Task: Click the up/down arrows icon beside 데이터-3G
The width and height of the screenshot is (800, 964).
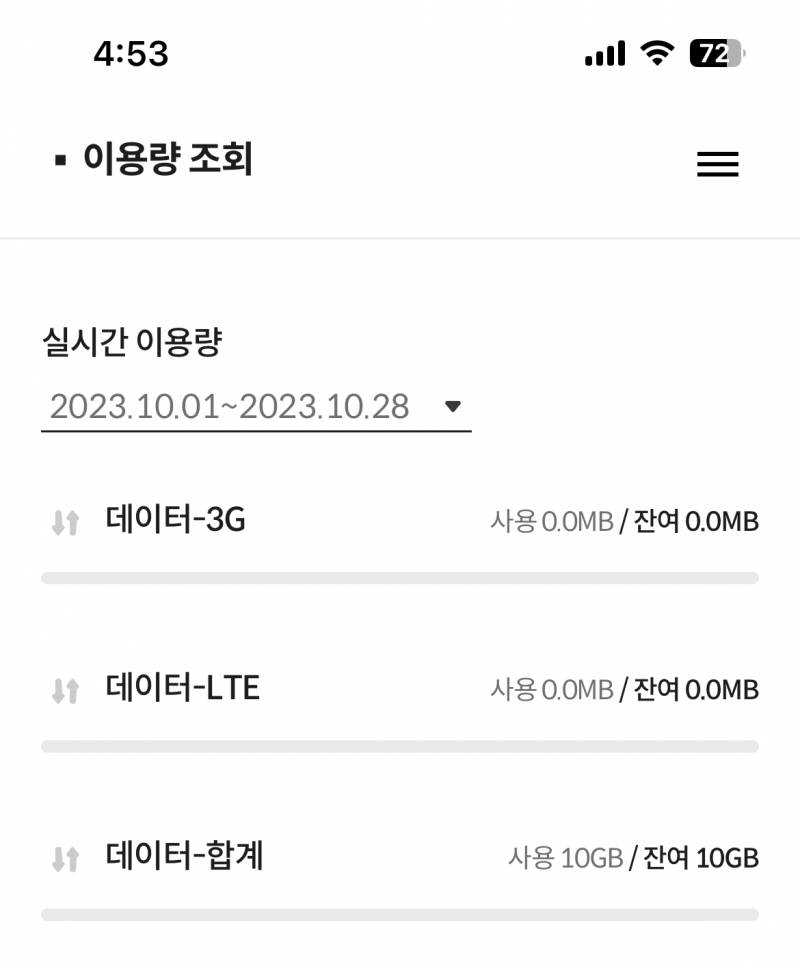Action: (x=66, y=521)
